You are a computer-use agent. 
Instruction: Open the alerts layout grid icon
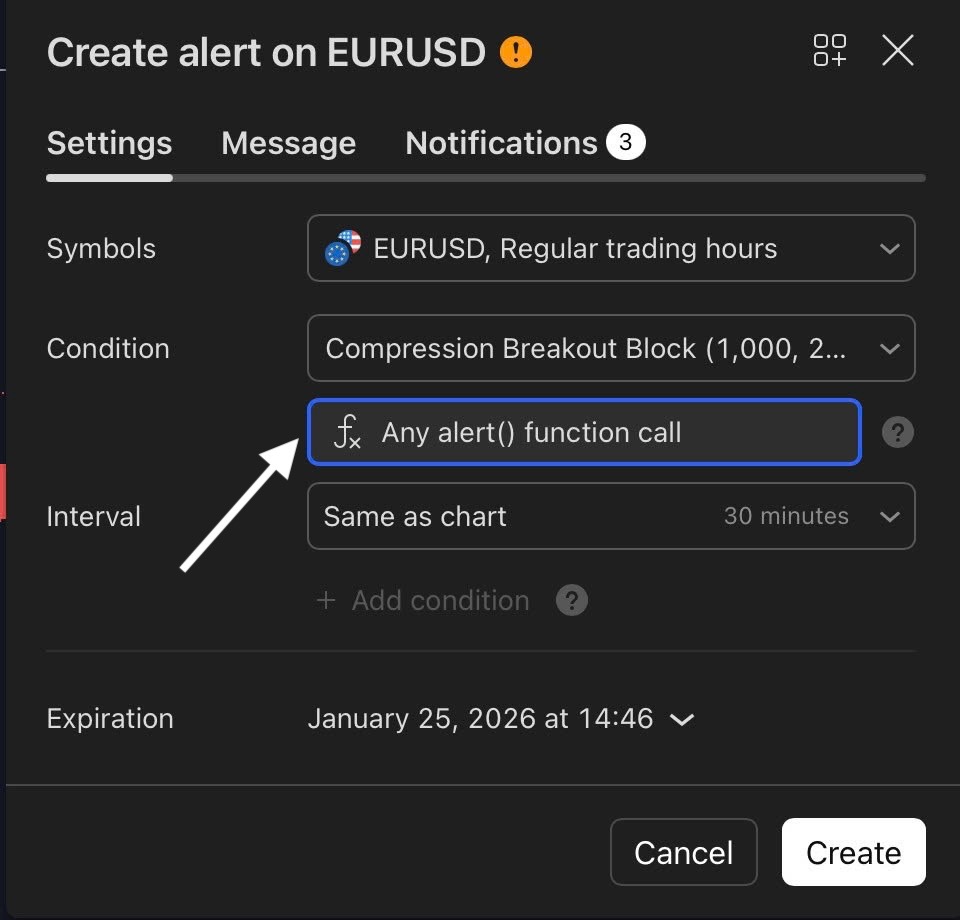point(829,51)
